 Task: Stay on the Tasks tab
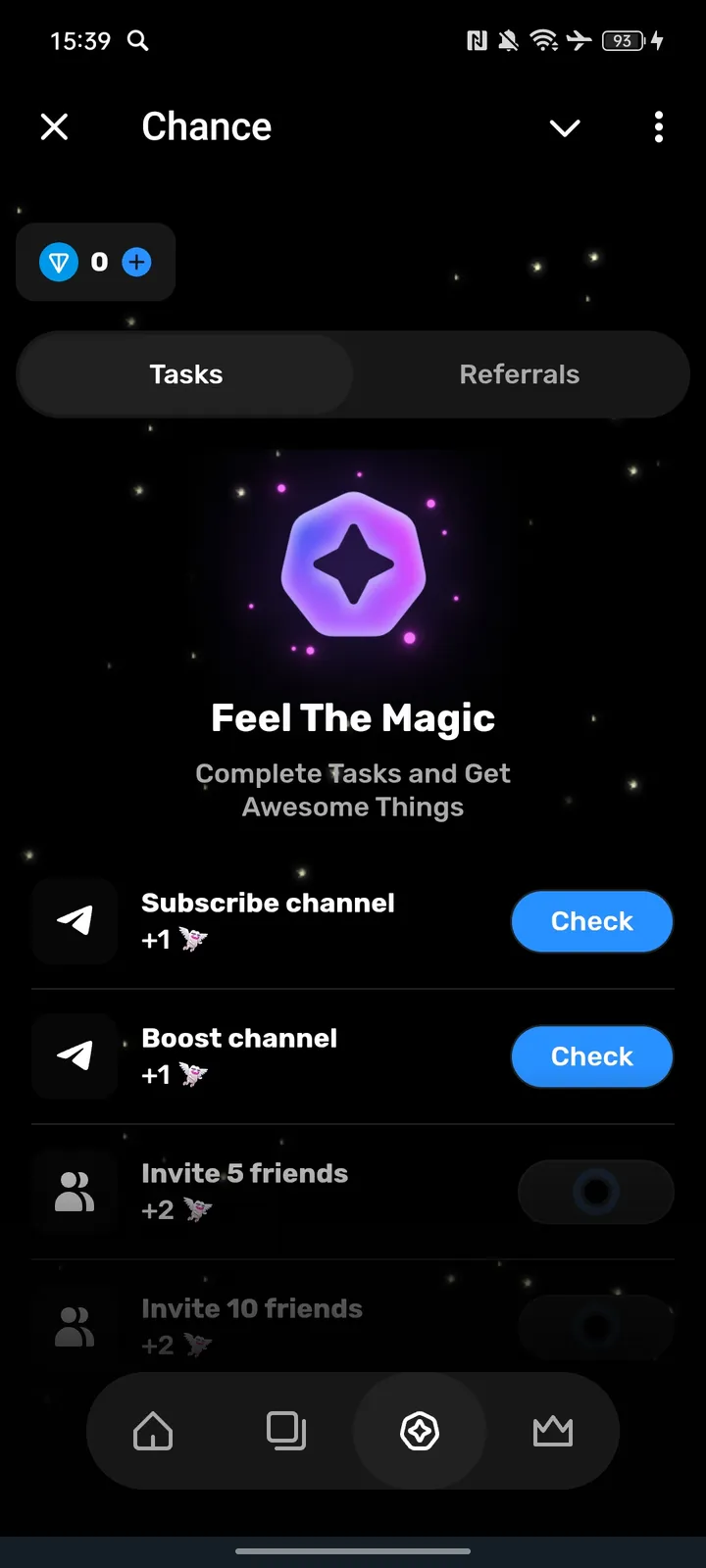tap(185, 373)
